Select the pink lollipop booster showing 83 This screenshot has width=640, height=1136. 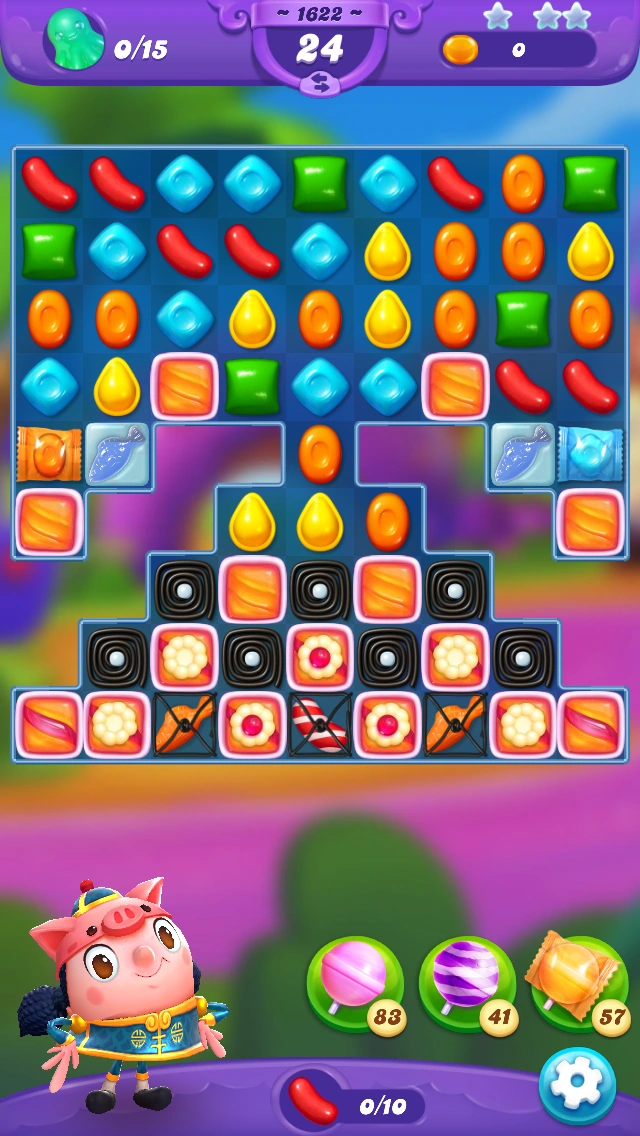(x=354, y=984)
